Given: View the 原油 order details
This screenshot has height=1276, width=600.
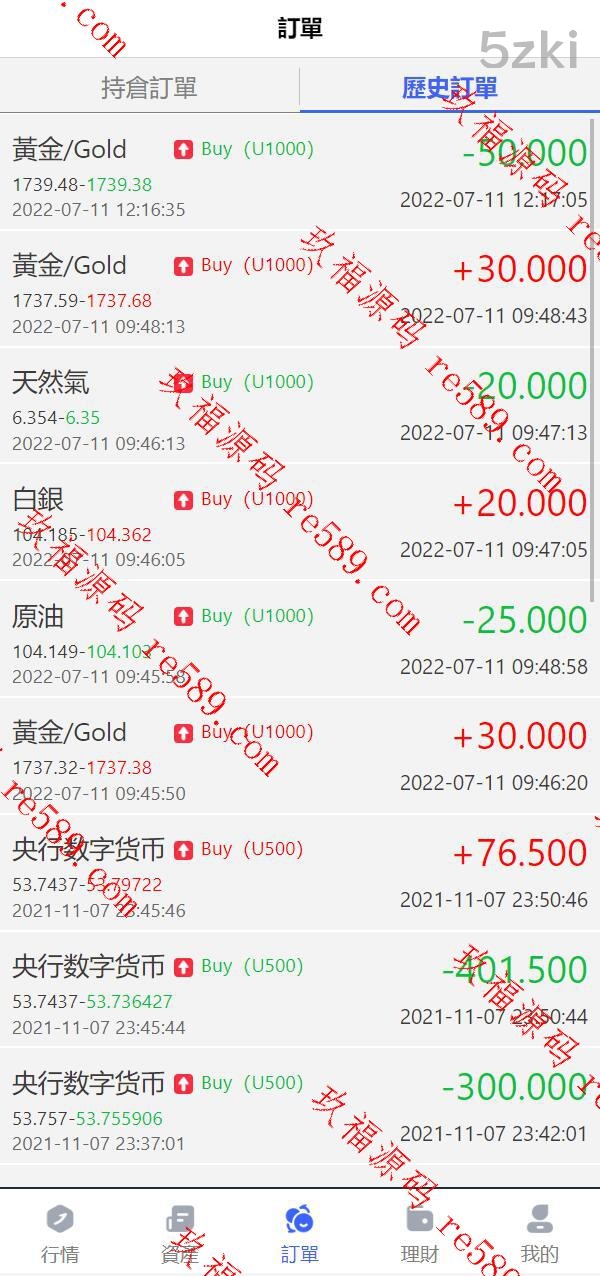Looking at the screenshot, I should [300, 639].
